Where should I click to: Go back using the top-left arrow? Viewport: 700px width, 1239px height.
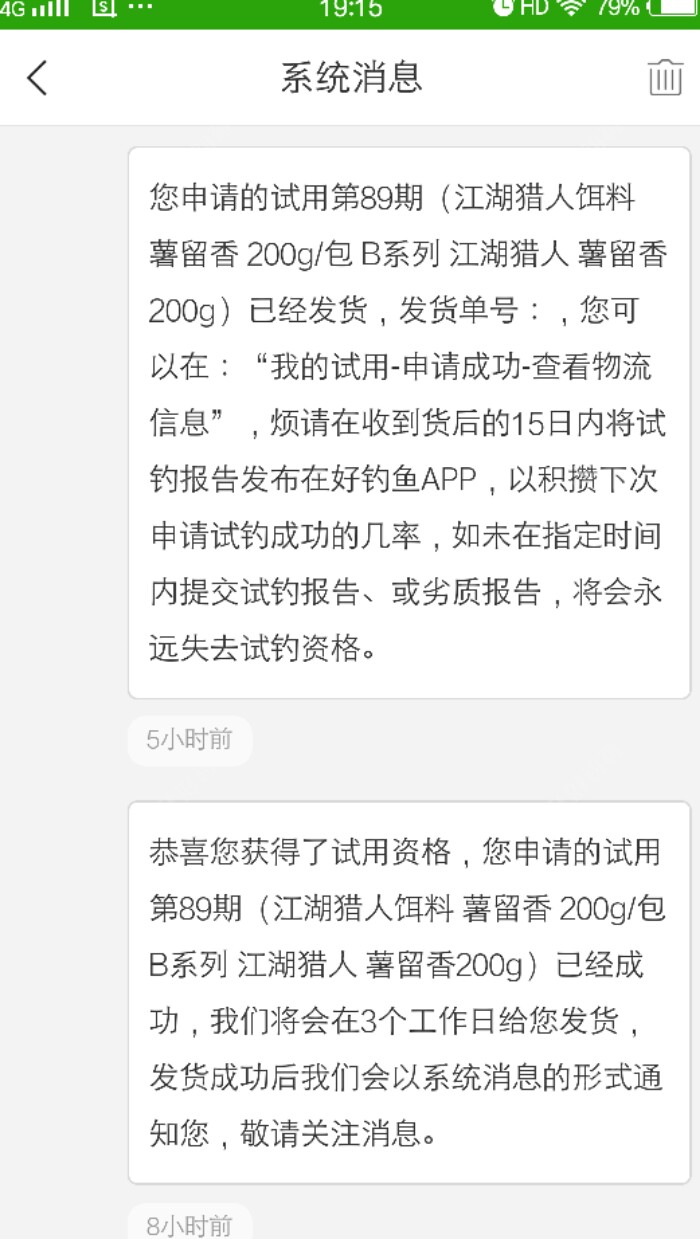(37, 78)
